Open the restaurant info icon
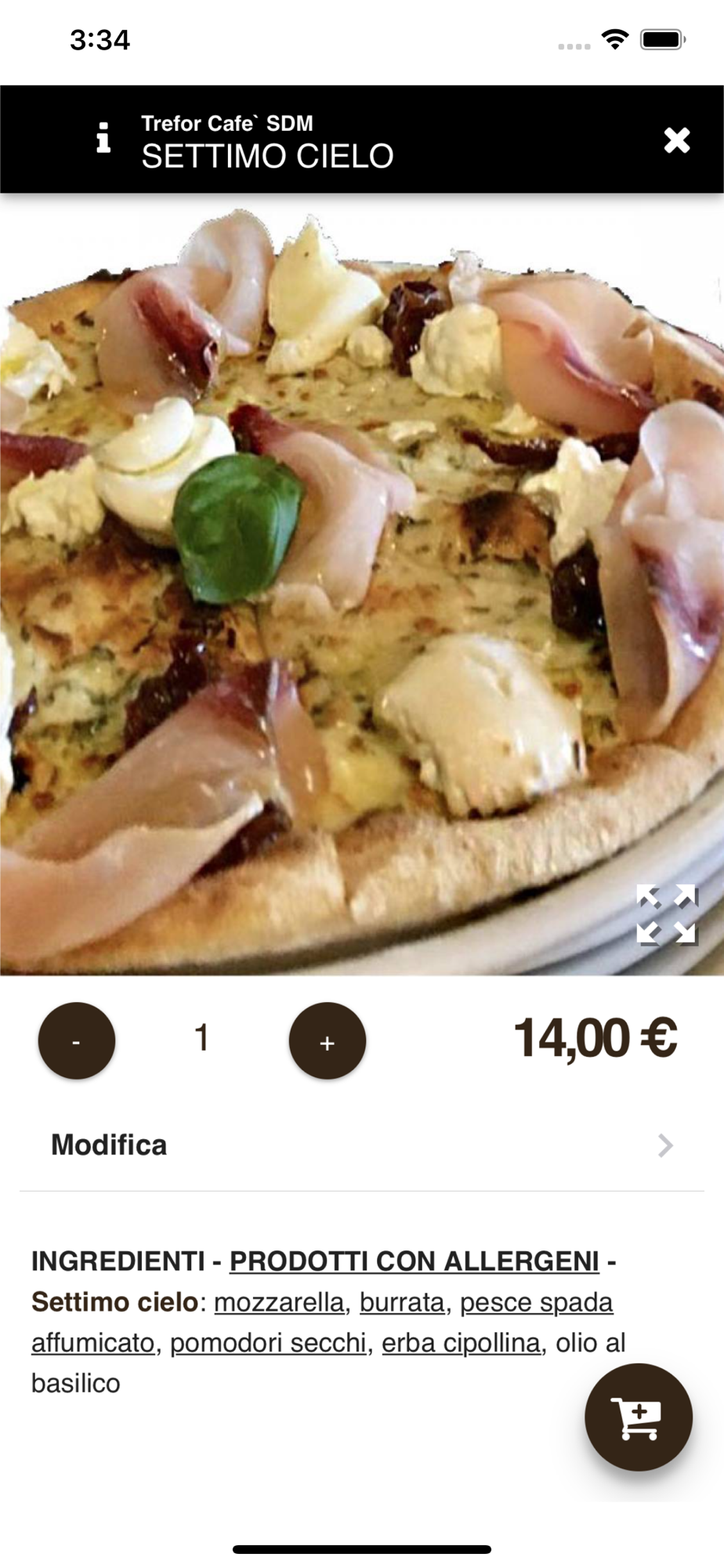The width and height of the screenshot is (724, 1568). coord(103,138)
